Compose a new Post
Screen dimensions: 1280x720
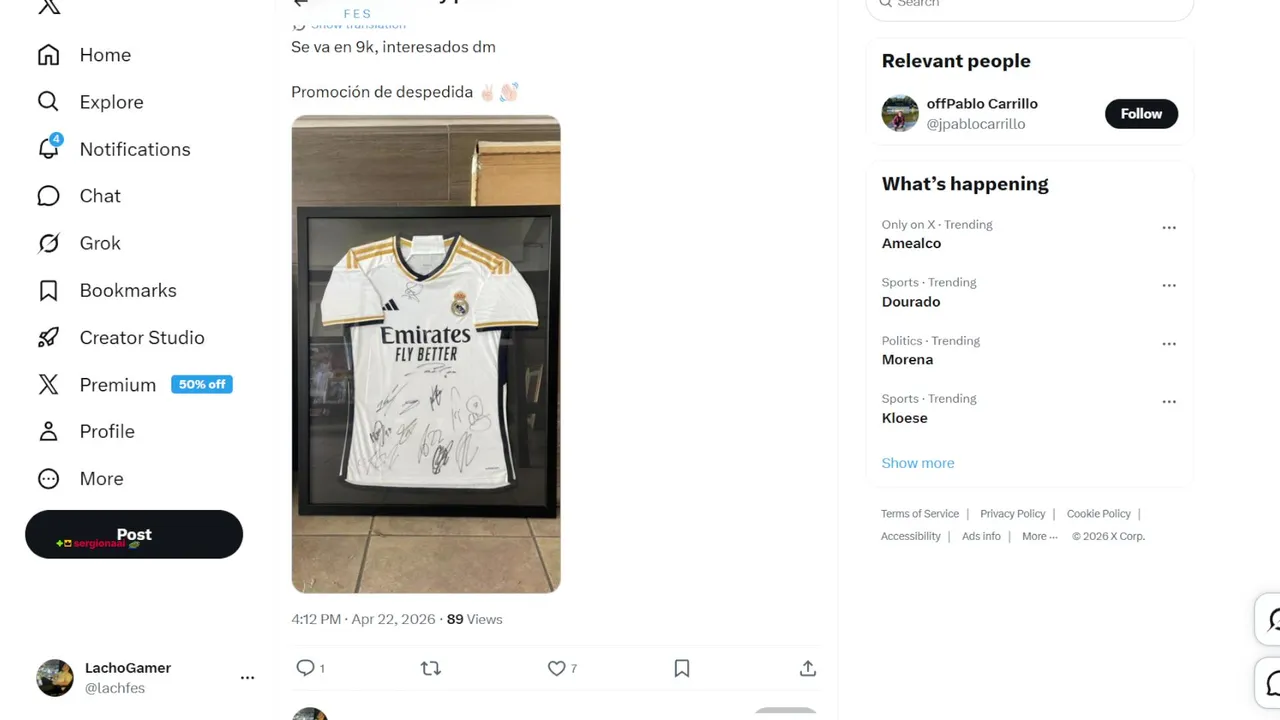point(134,534)
